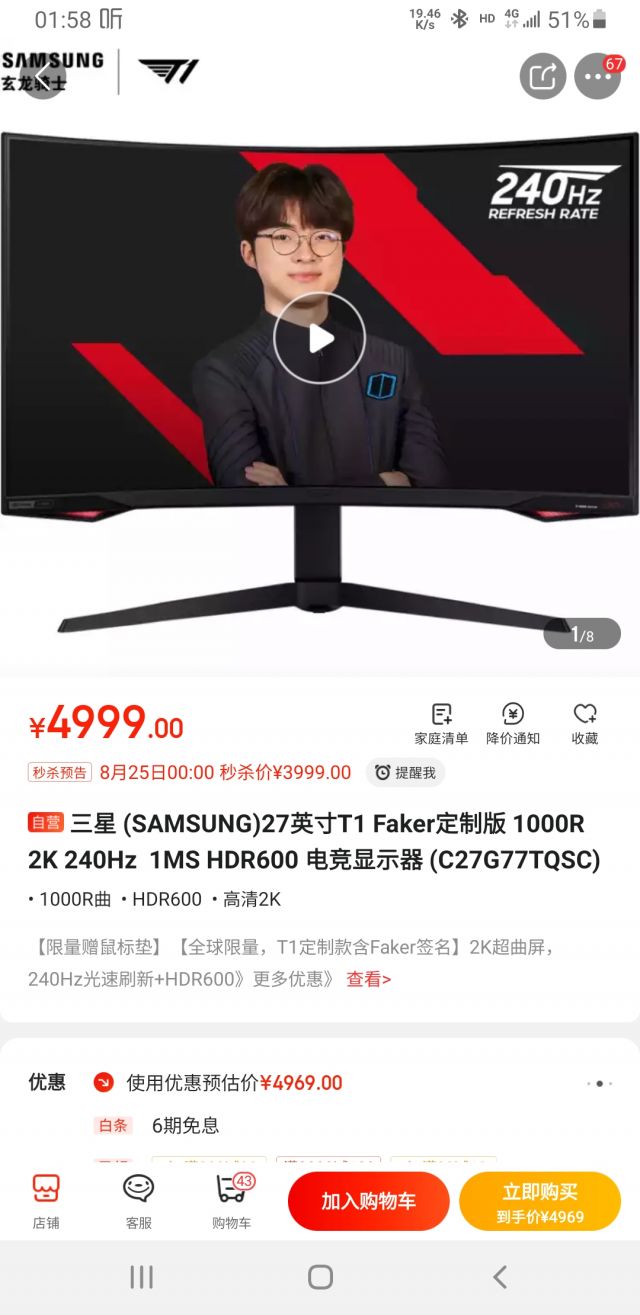This screenshot has height=1315, width=640.
Task: Contact 客服 customer service
Action: (138, 1200)
